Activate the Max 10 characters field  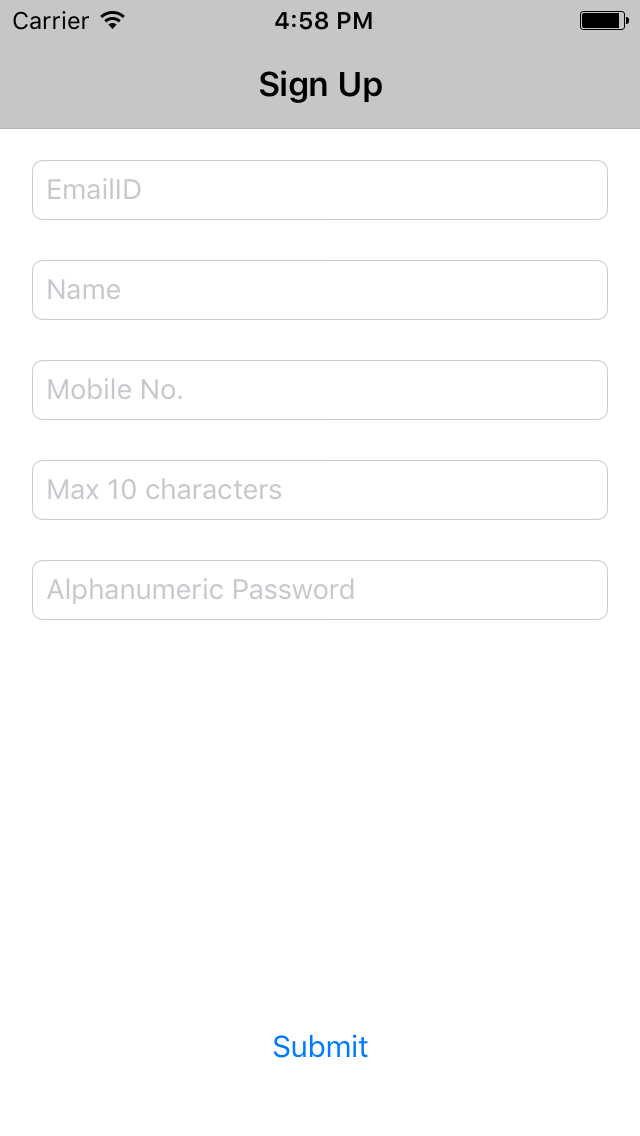coord(320,490)
